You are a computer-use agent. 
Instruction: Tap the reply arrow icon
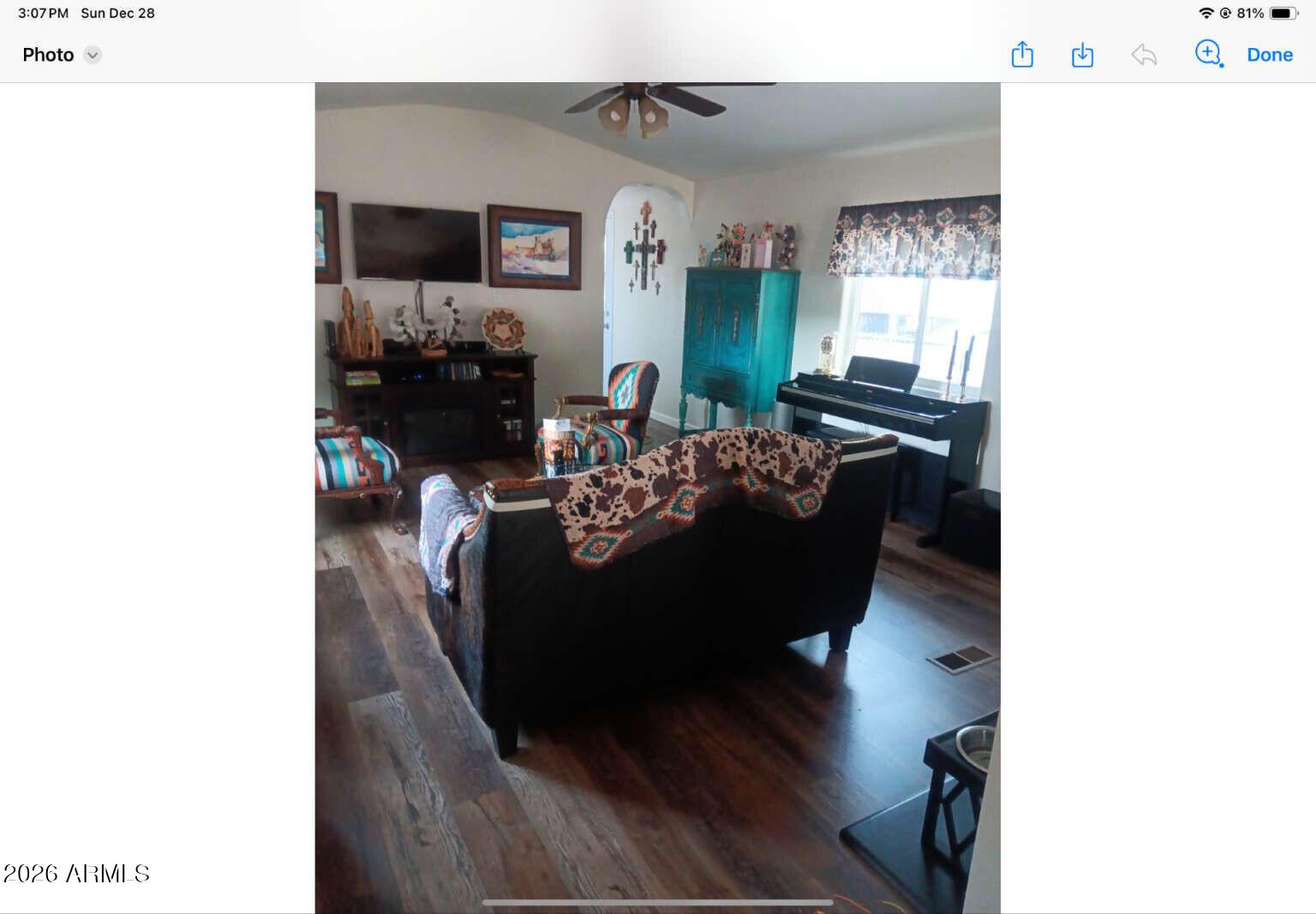1144,55
